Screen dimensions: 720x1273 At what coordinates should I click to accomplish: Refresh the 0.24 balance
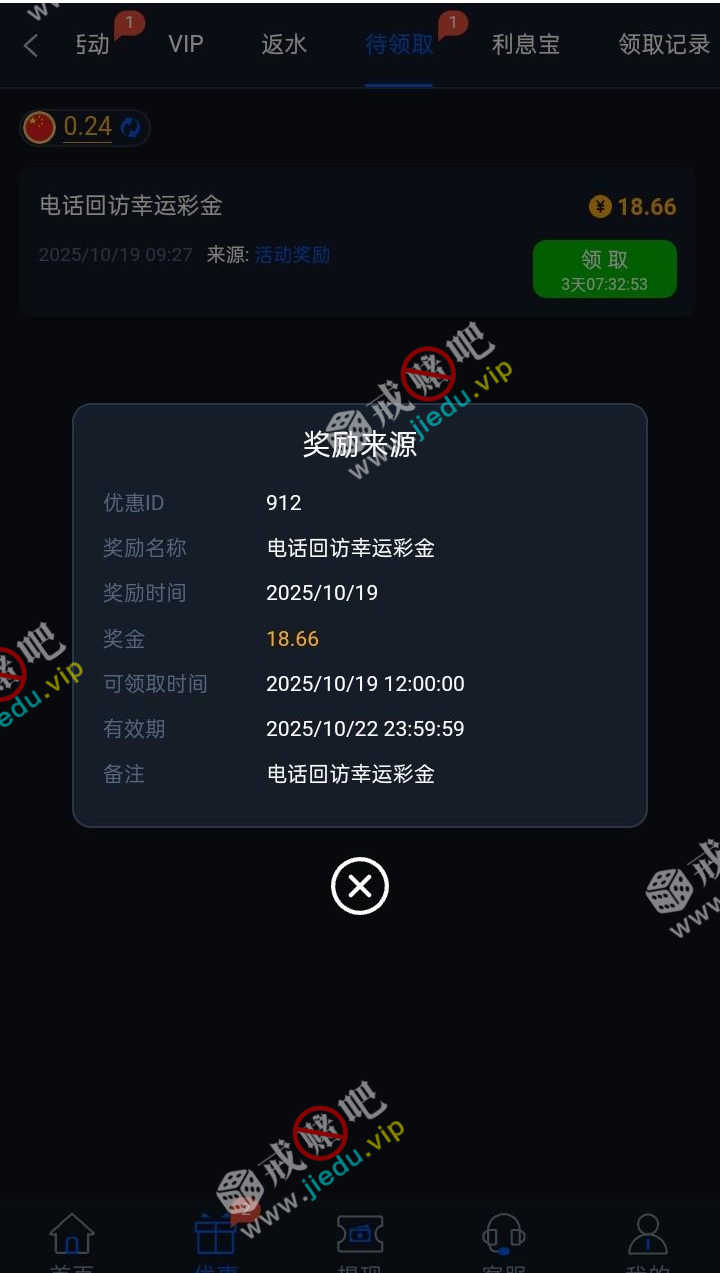point(131,127)
